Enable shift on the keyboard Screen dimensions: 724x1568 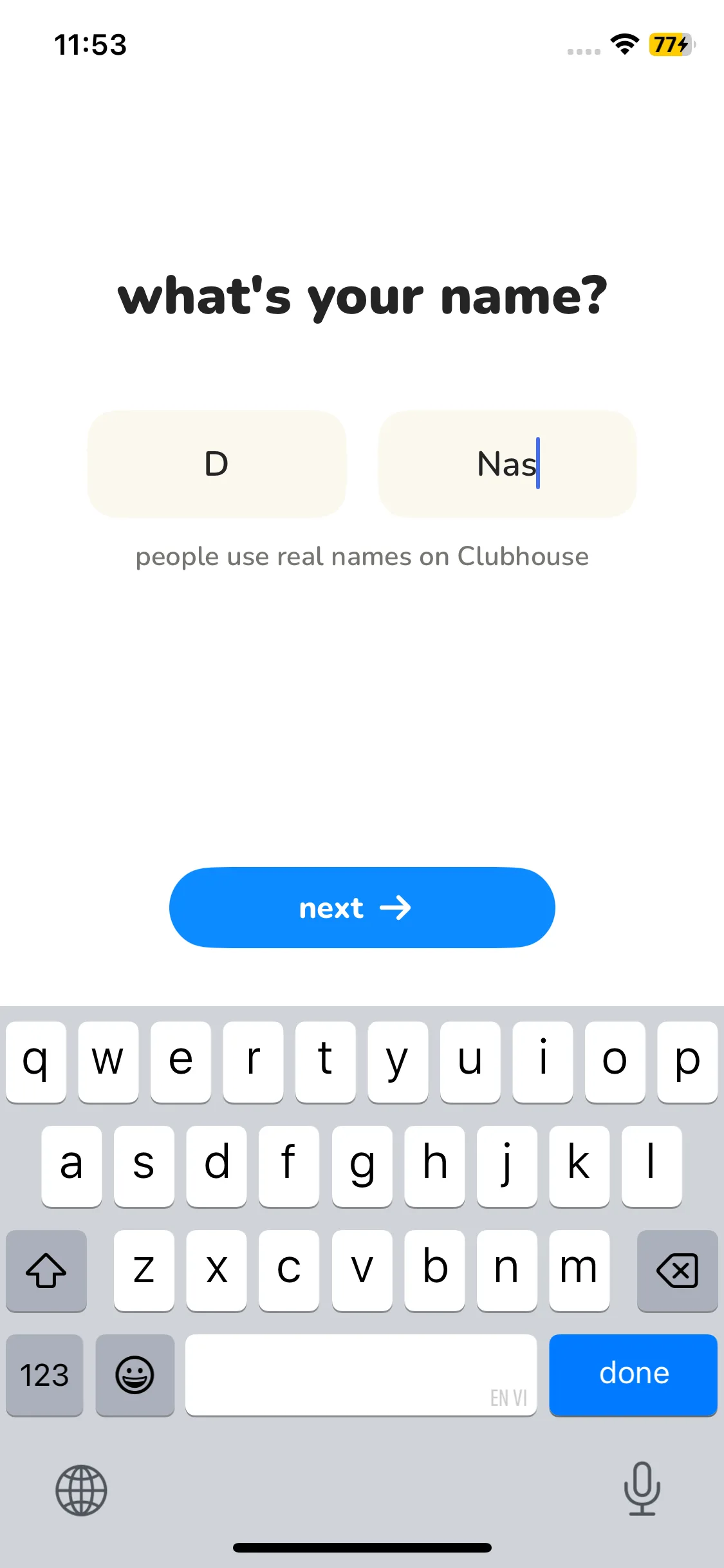tap(46, 1271)
